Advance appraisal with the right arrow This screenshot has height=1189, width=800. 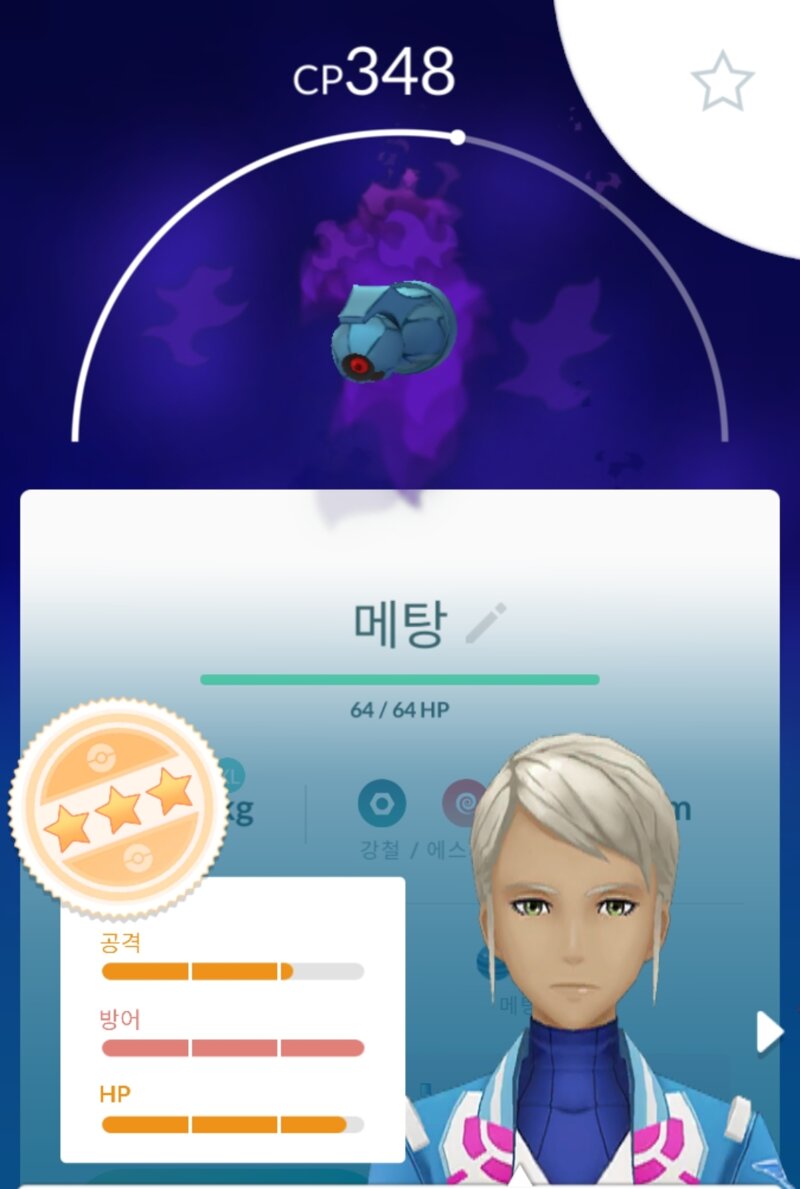(768, 1032)
